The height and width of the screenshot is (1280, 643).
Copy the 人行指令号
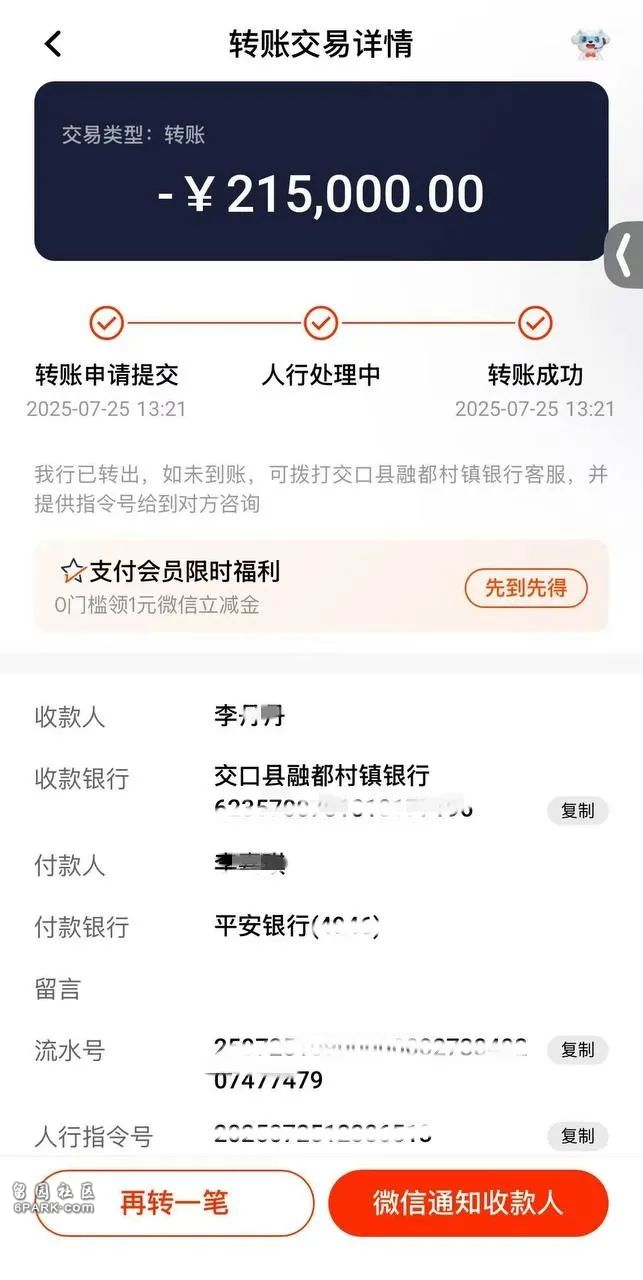[577, 1136]
